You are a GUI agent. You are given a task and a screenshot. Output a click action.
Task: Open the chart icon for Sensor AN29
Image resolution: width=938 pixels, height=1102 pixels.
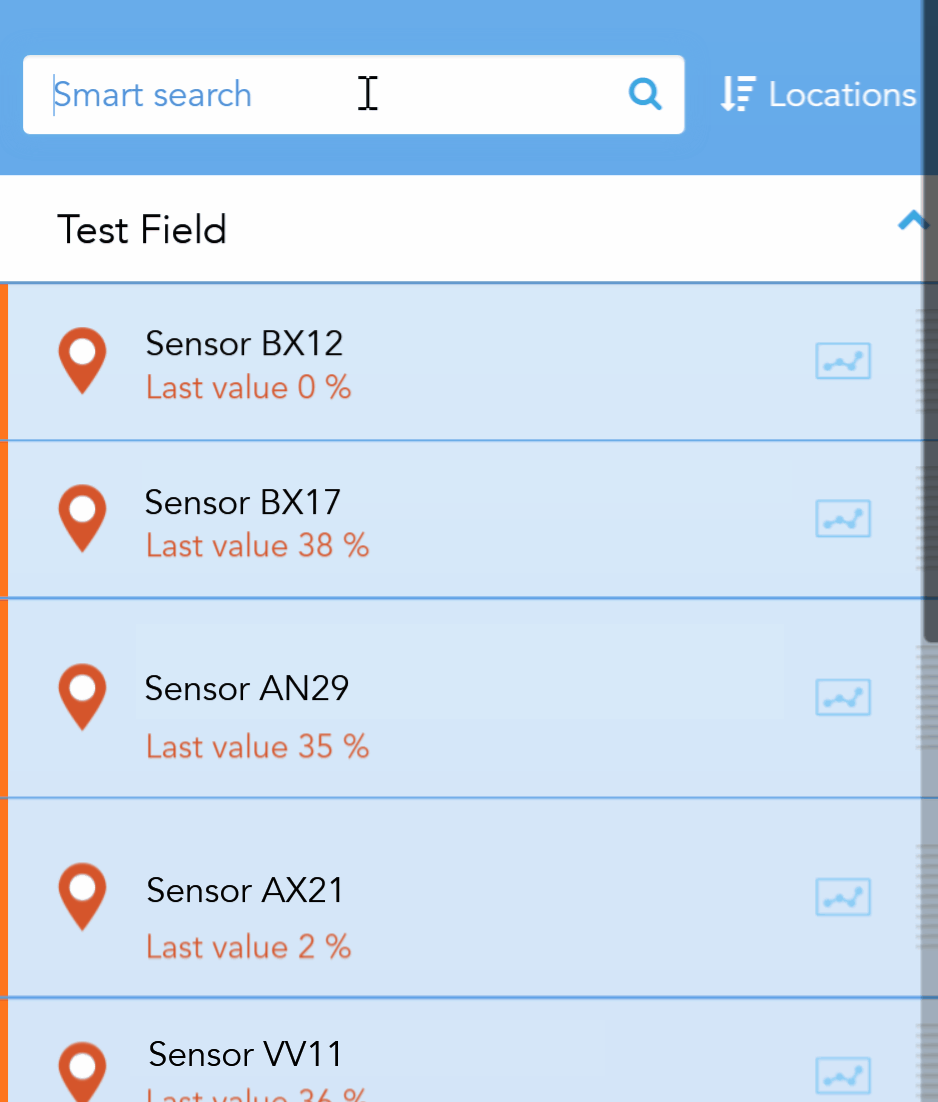click(x=843, y=697)
